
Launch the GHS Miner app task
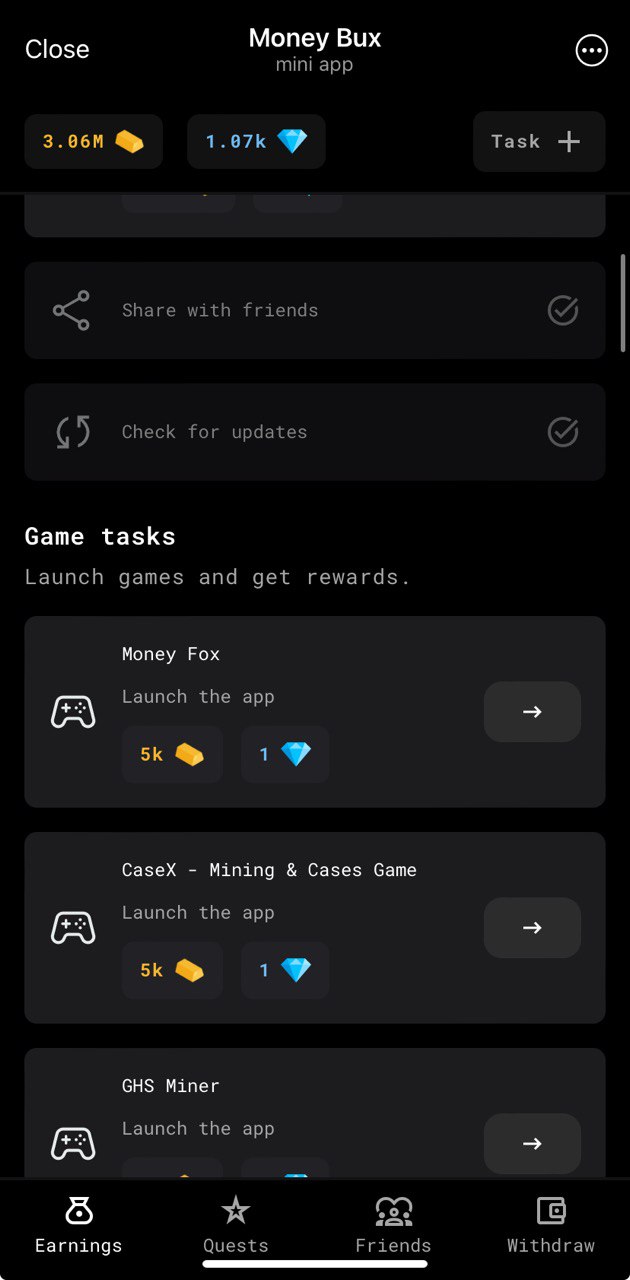pos(532,1143)
